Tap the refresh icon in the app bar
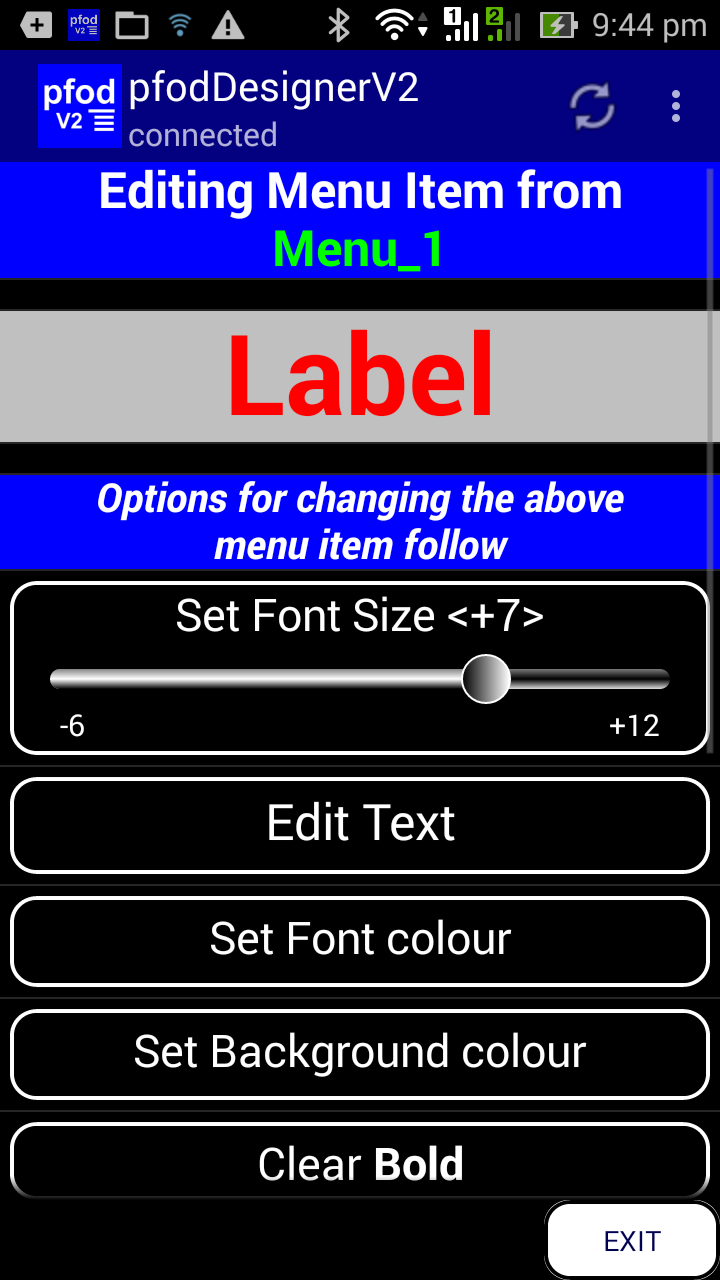This screenshot has width=720, height=1280. pyautogui.click(x=592, y=107)
